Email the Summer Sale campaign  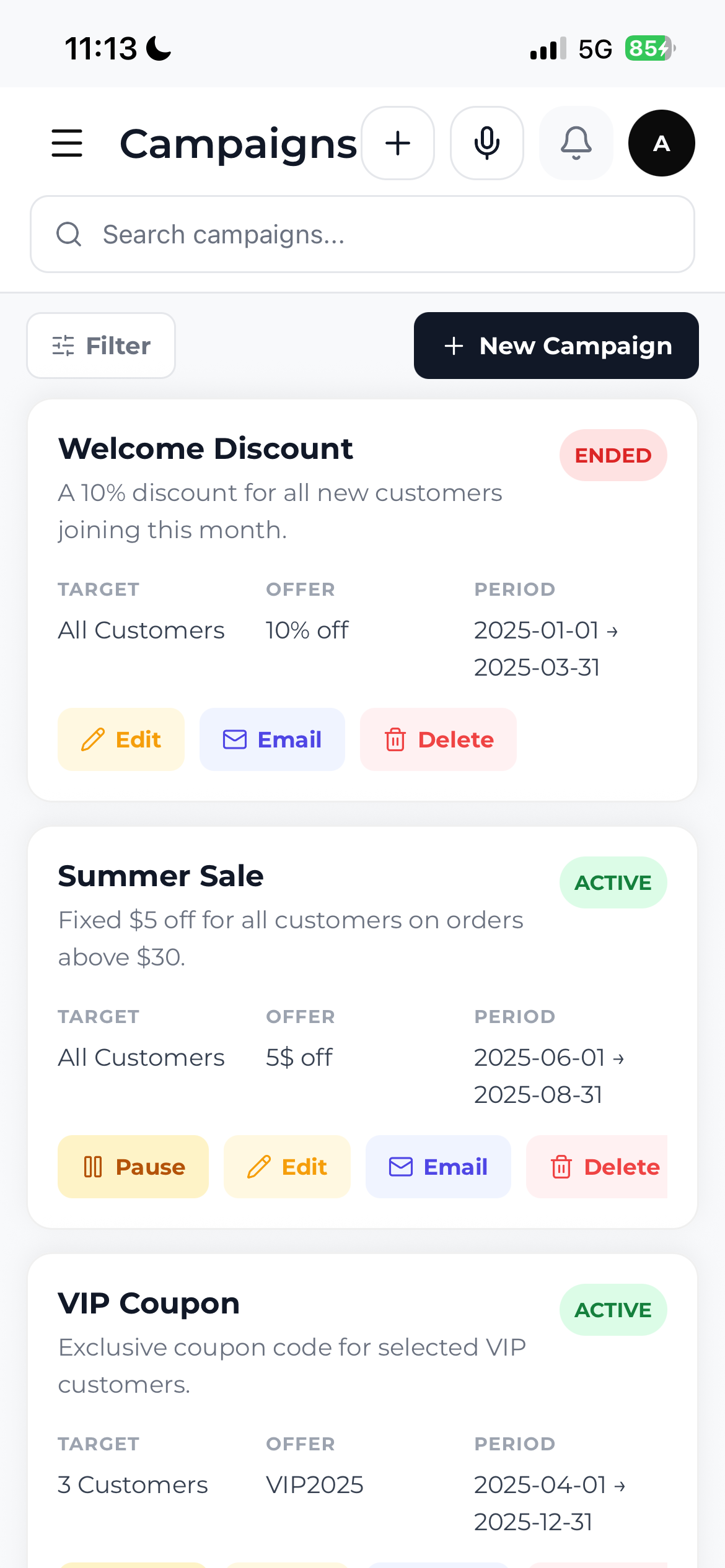438,1167
